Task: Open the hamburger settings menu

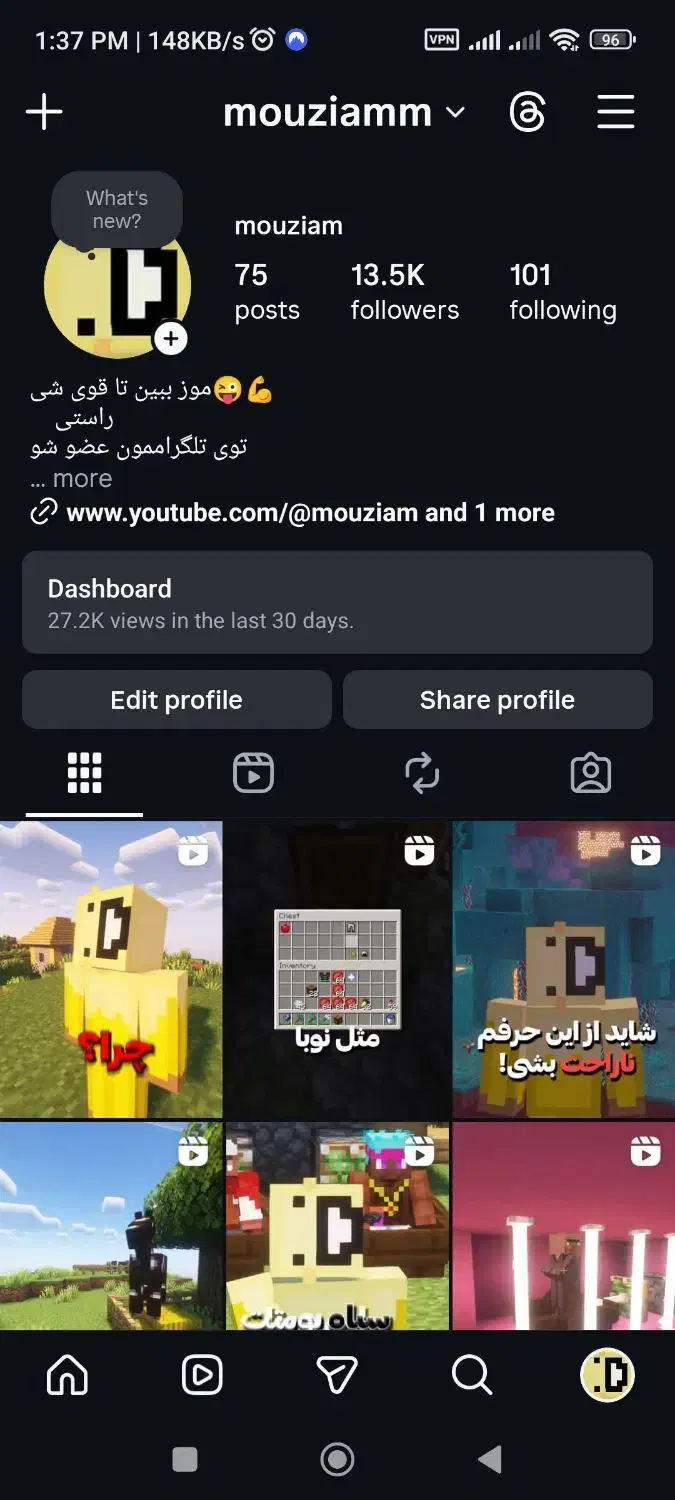Action: click(x=616, y=112)
